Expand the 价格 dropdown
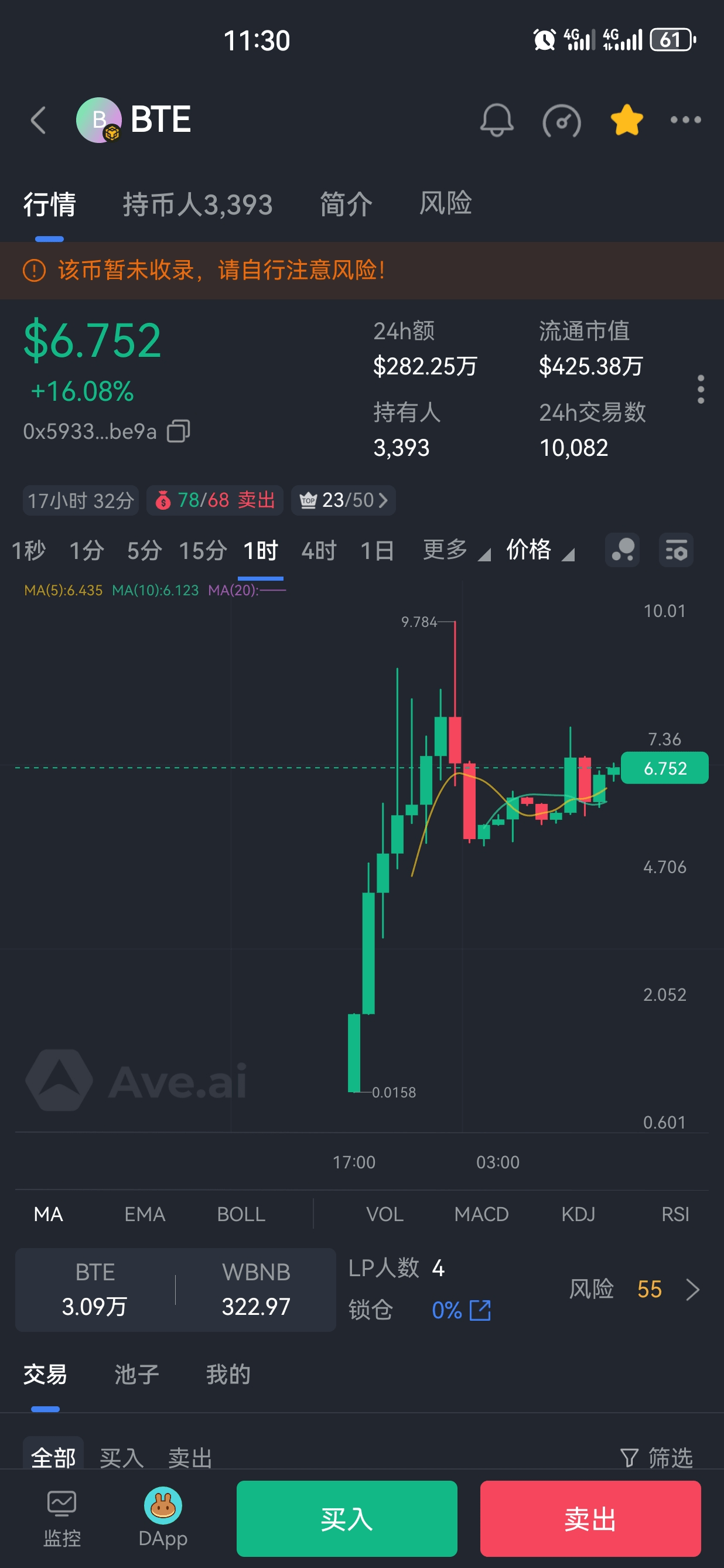The height and width of the screenshot is (1568, 724). [540, 550]
